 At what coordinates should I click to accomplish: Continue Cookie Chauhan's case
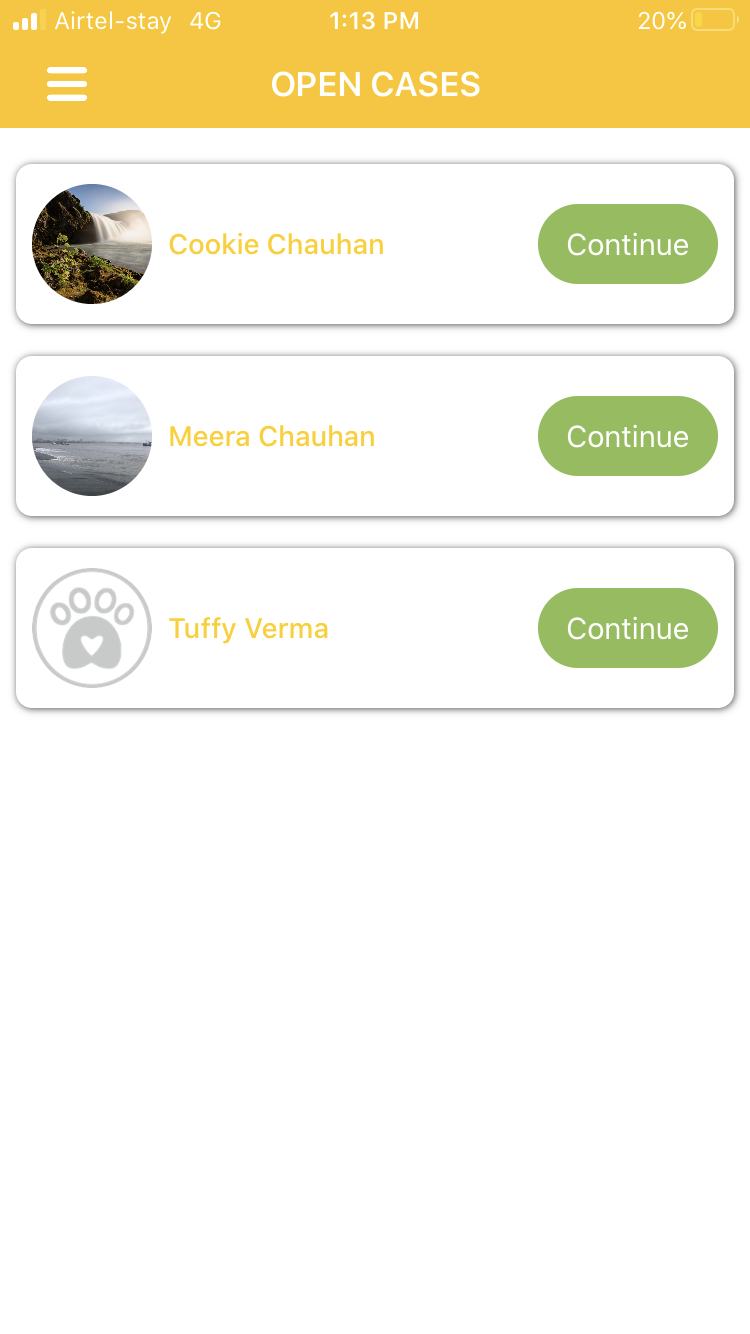[628, 244]
